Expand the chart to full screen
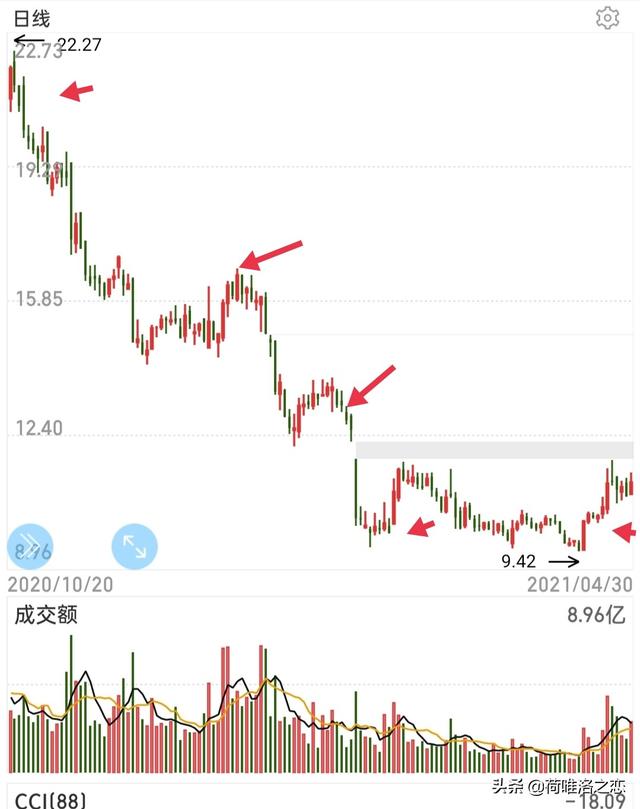The width and height of the screenshot is (640, 809). pyautogui.click(x=134, y=546)
